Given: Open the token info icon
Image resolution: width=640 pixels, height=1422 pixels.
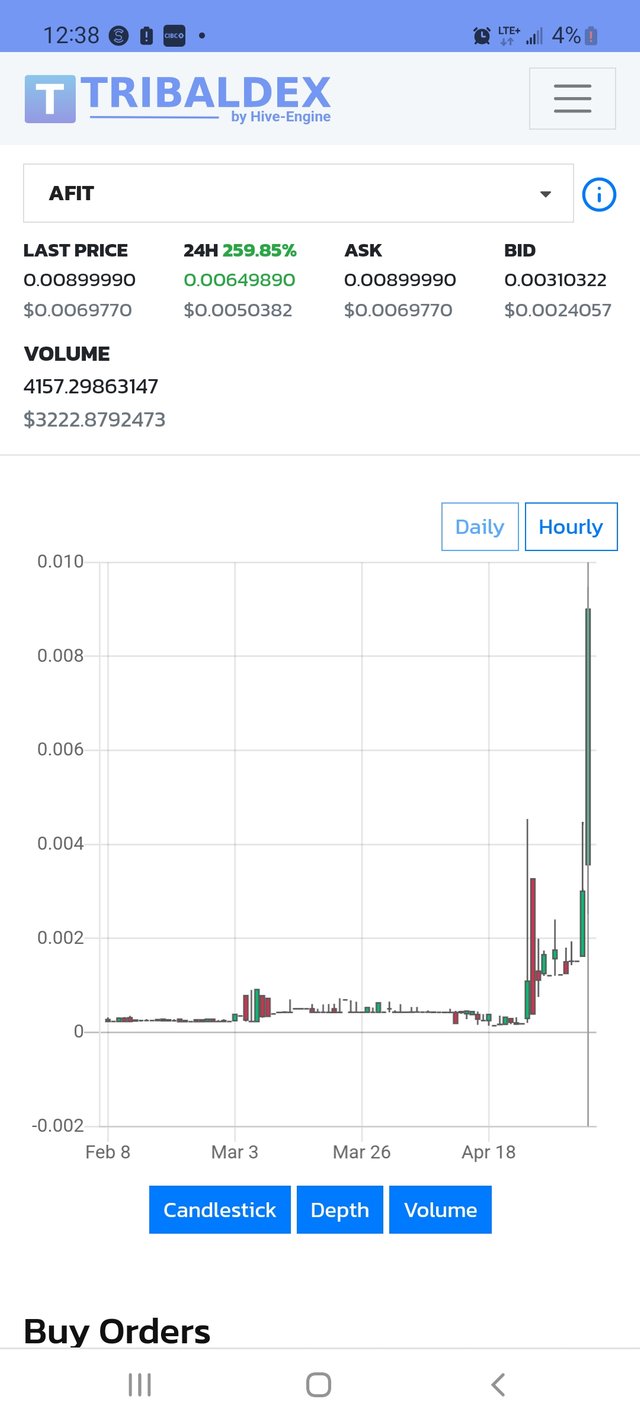Looking at the screenshot, I should point(598,194).
